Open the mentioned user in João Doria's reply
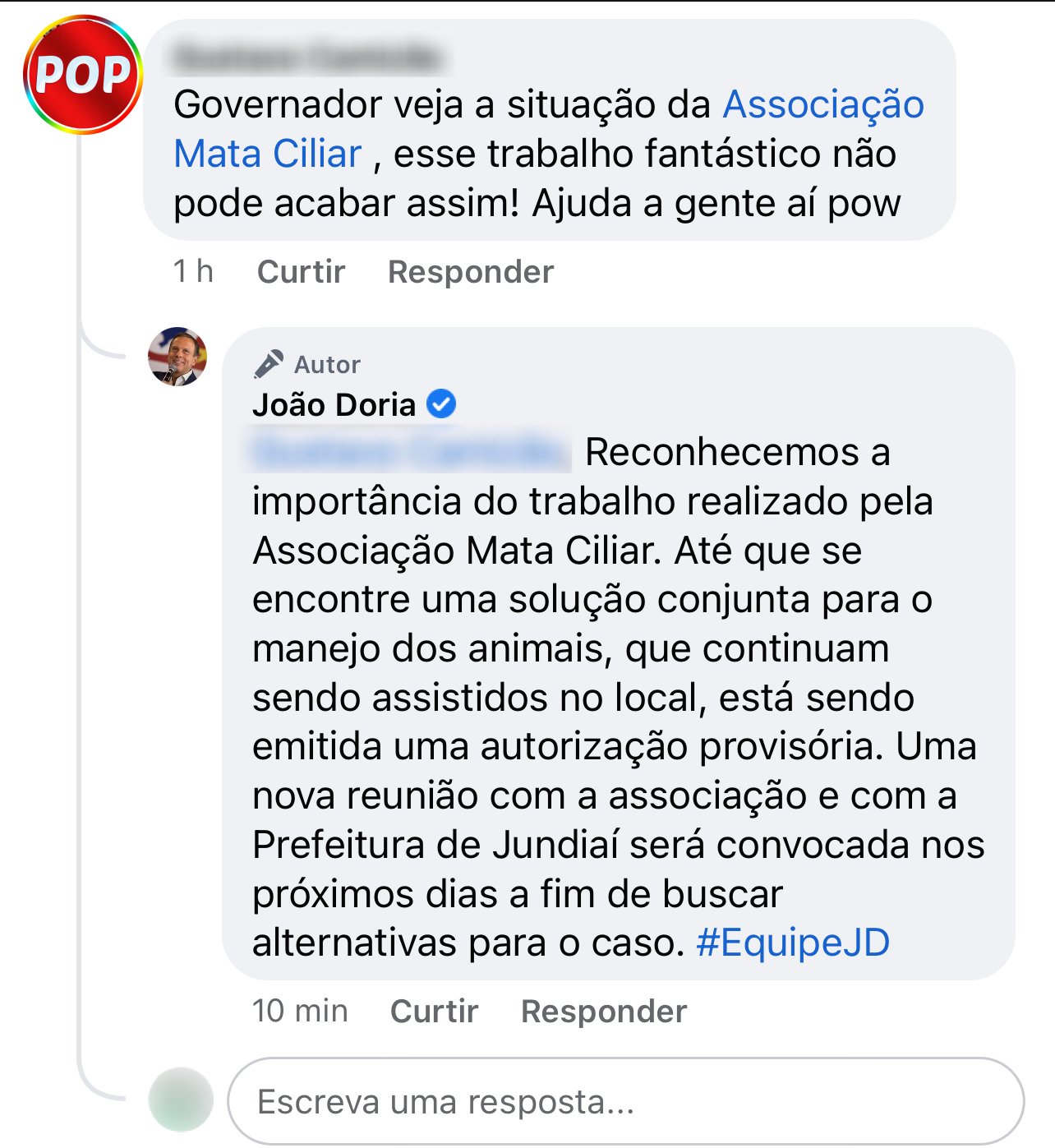 (411, 453)
